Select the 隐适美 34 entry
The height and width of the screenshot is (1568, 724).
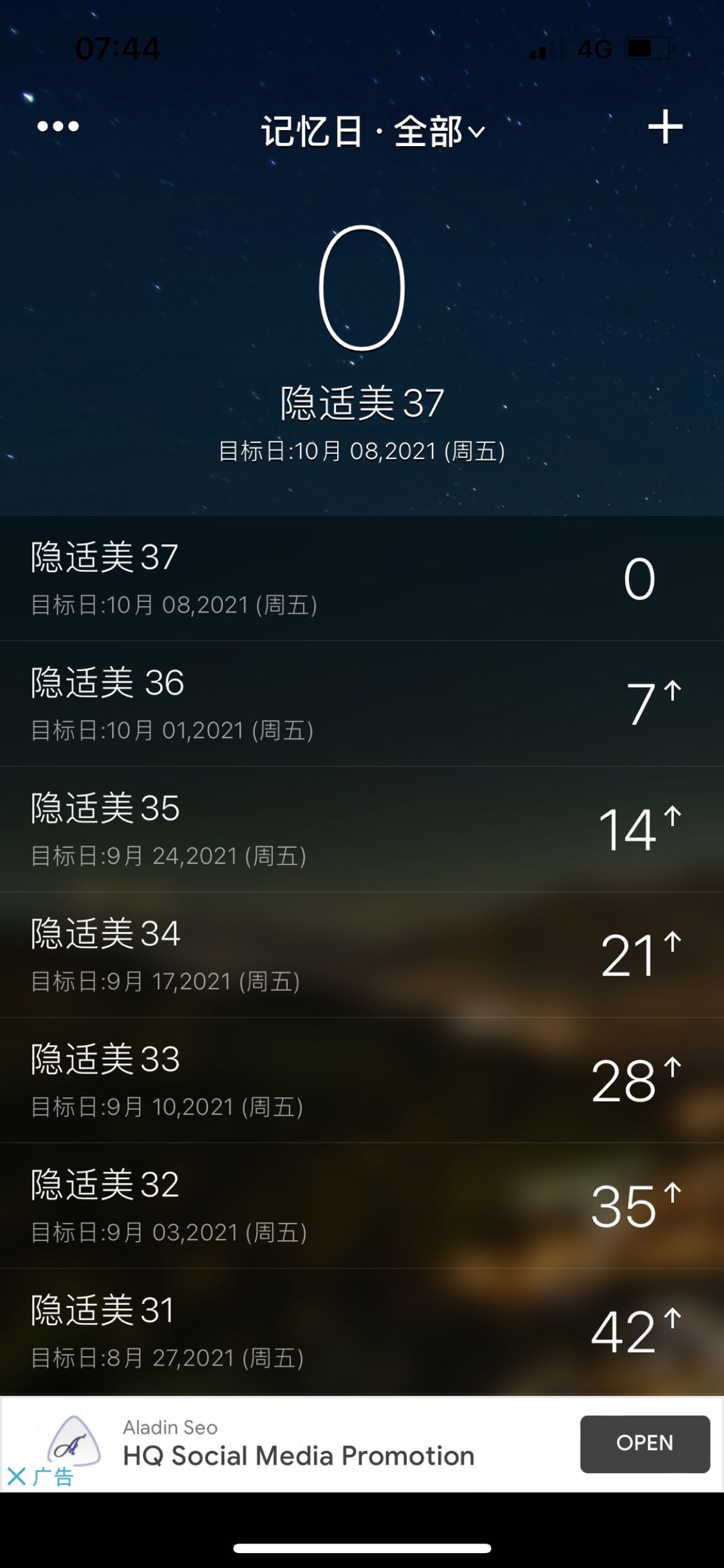point(360,954)
